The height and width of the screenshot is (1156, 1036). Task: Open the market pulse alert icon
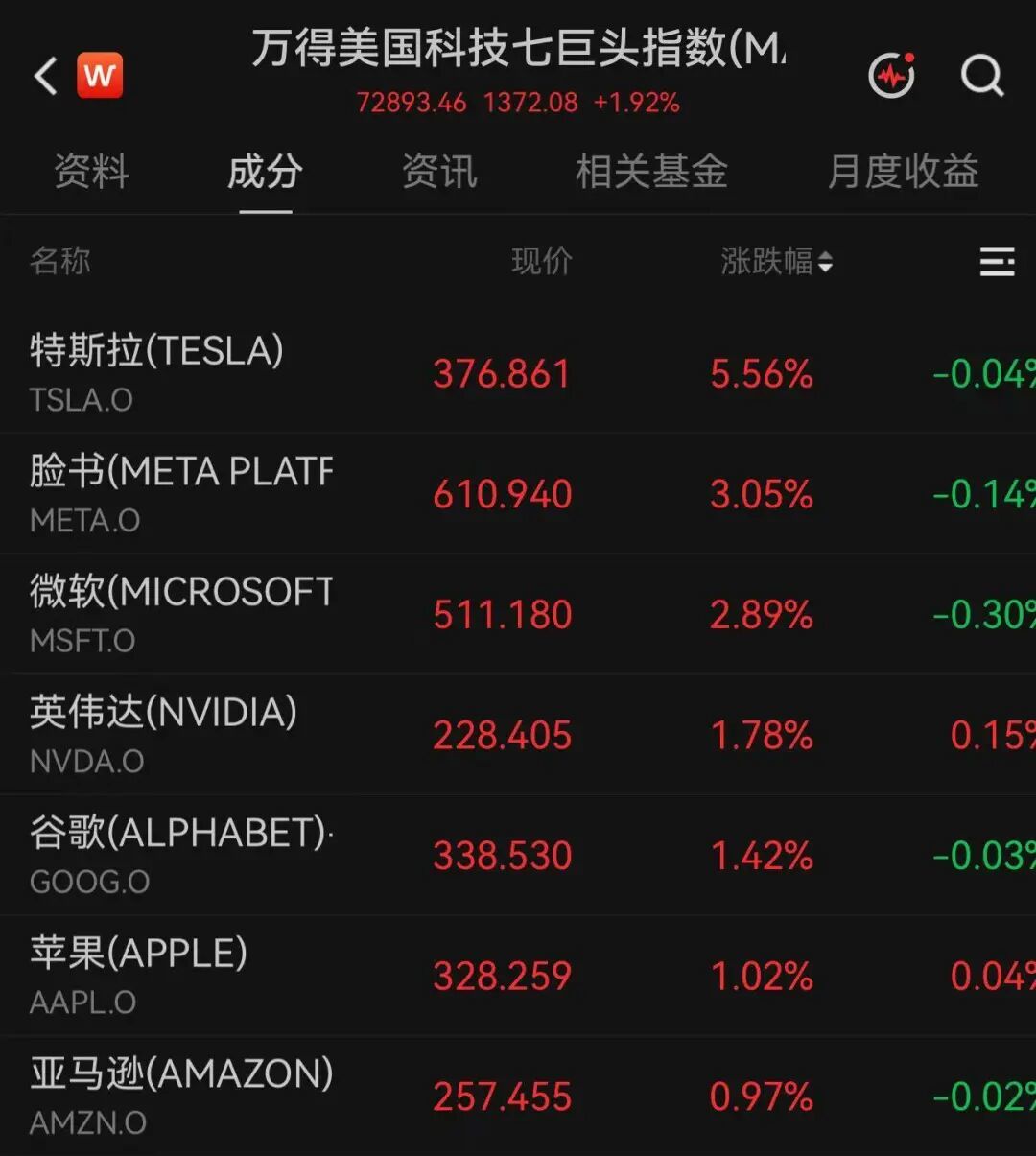(x=892, y=75)
